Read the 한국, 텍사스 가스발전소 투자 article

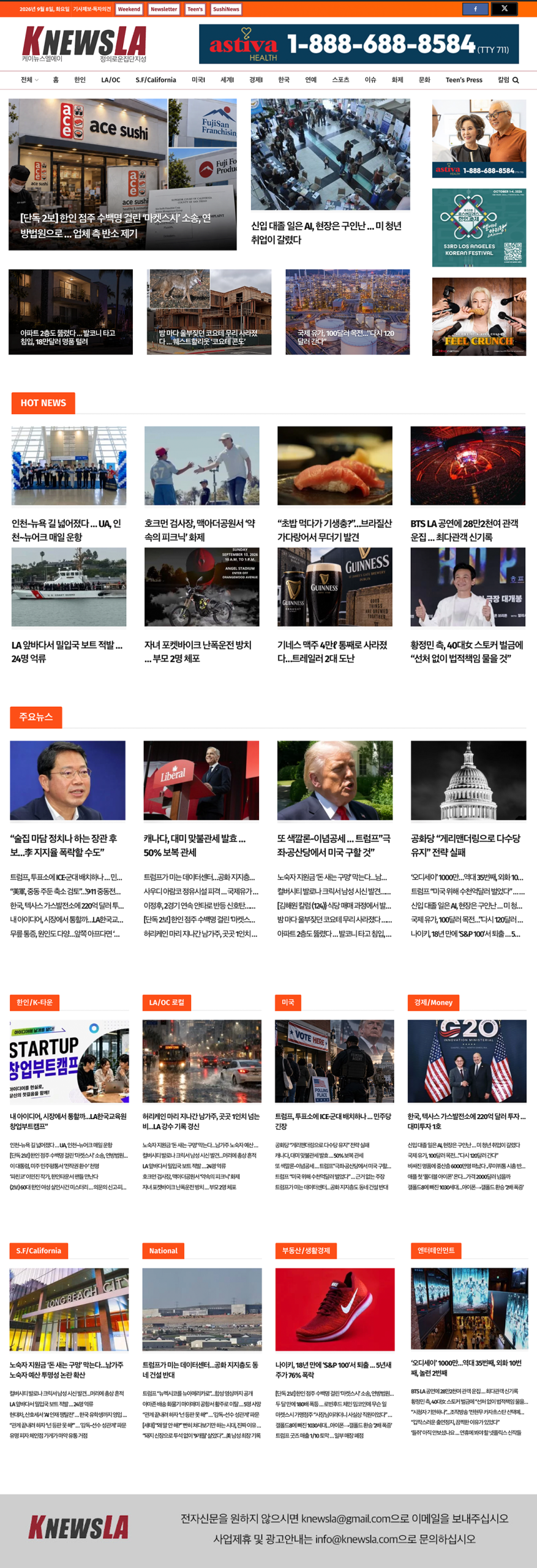point(467,1121)
